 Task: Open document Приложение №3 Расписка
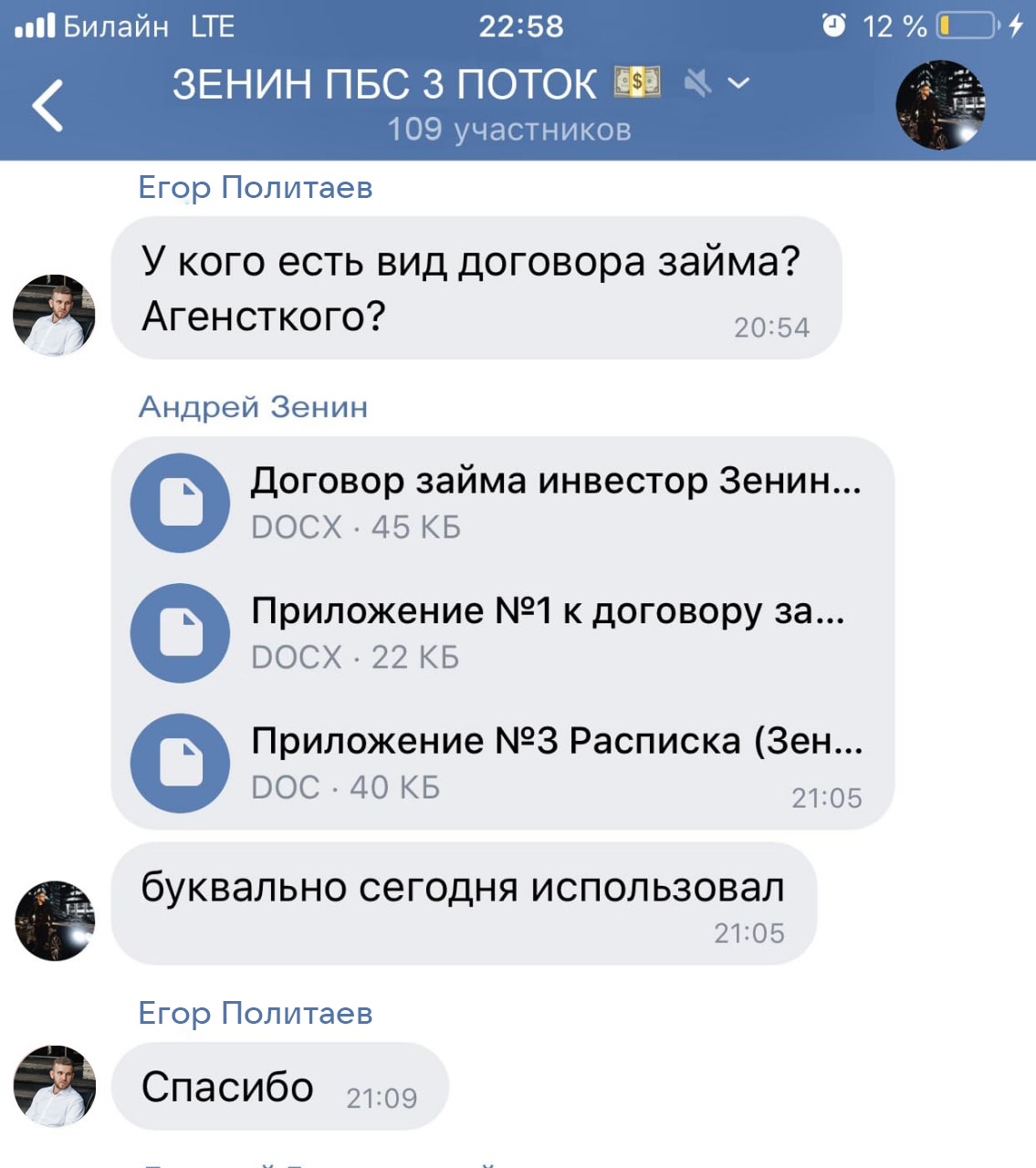180,763
